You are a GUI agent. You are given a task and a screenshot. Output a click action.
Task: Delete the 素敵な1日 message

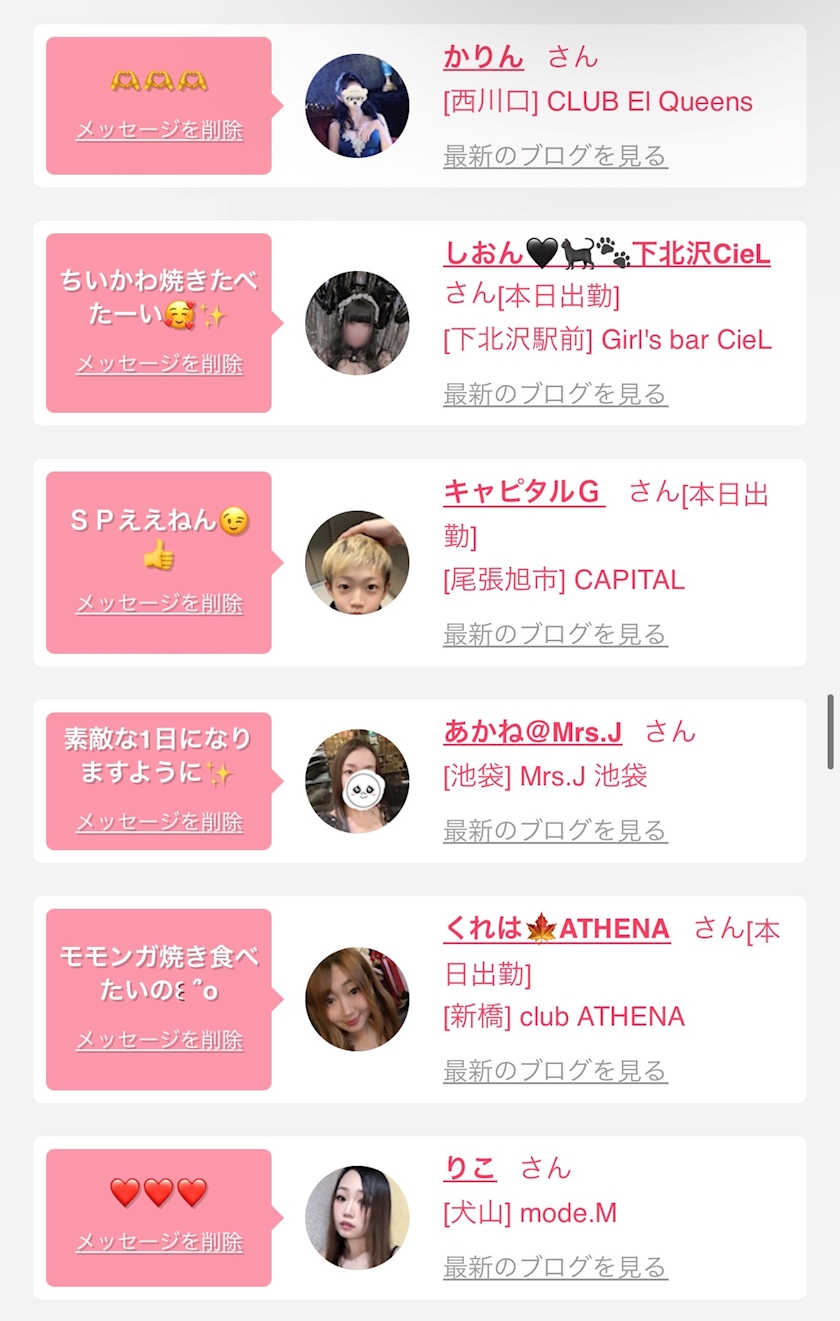(159, 822)
